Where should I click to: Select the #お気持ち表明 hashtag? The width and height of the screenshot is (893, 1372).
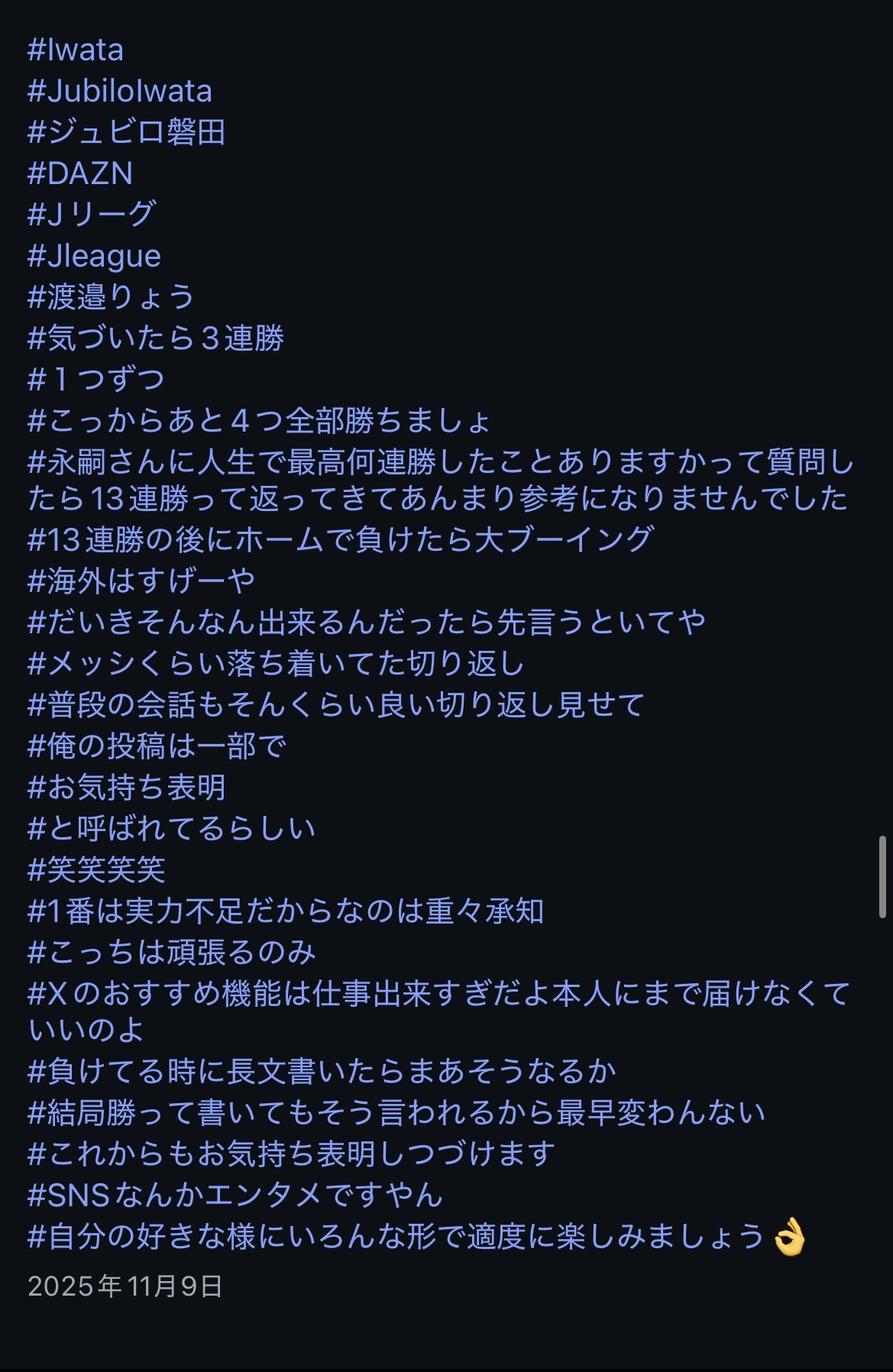tap(126, 788)
